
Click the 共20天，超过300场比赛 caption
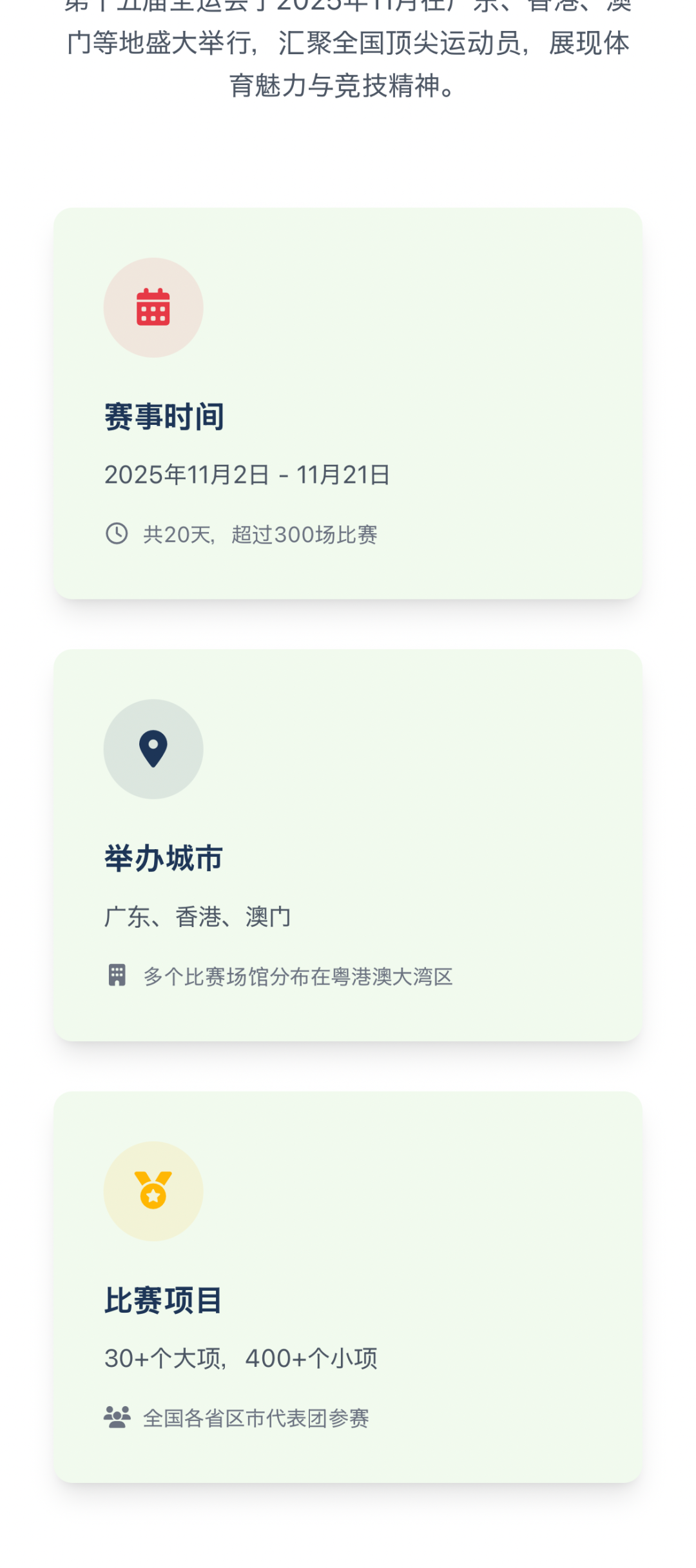tap(262, 534)
